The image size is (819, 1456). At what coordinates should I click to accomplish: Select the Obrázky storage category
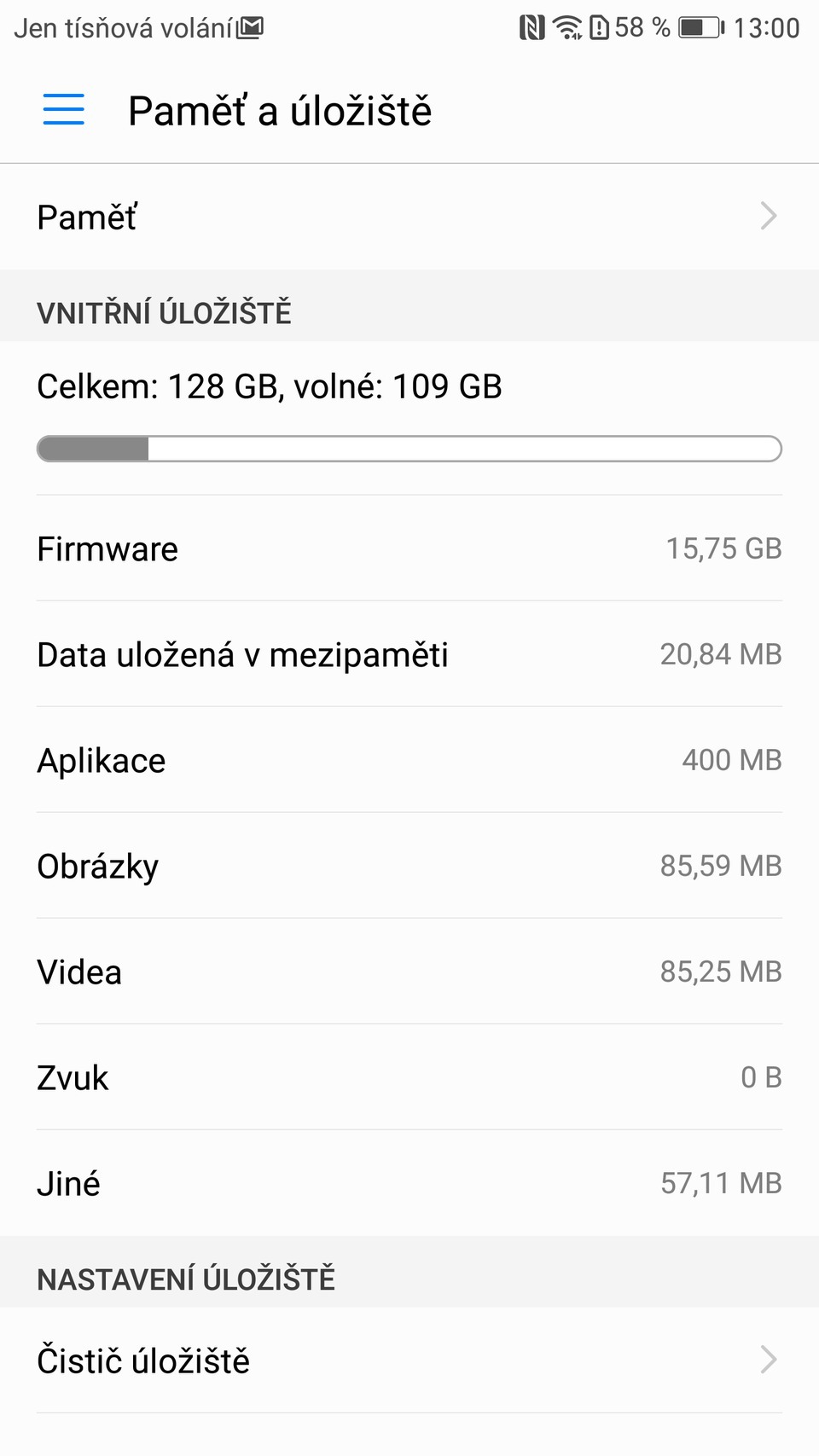pos(409,865)
